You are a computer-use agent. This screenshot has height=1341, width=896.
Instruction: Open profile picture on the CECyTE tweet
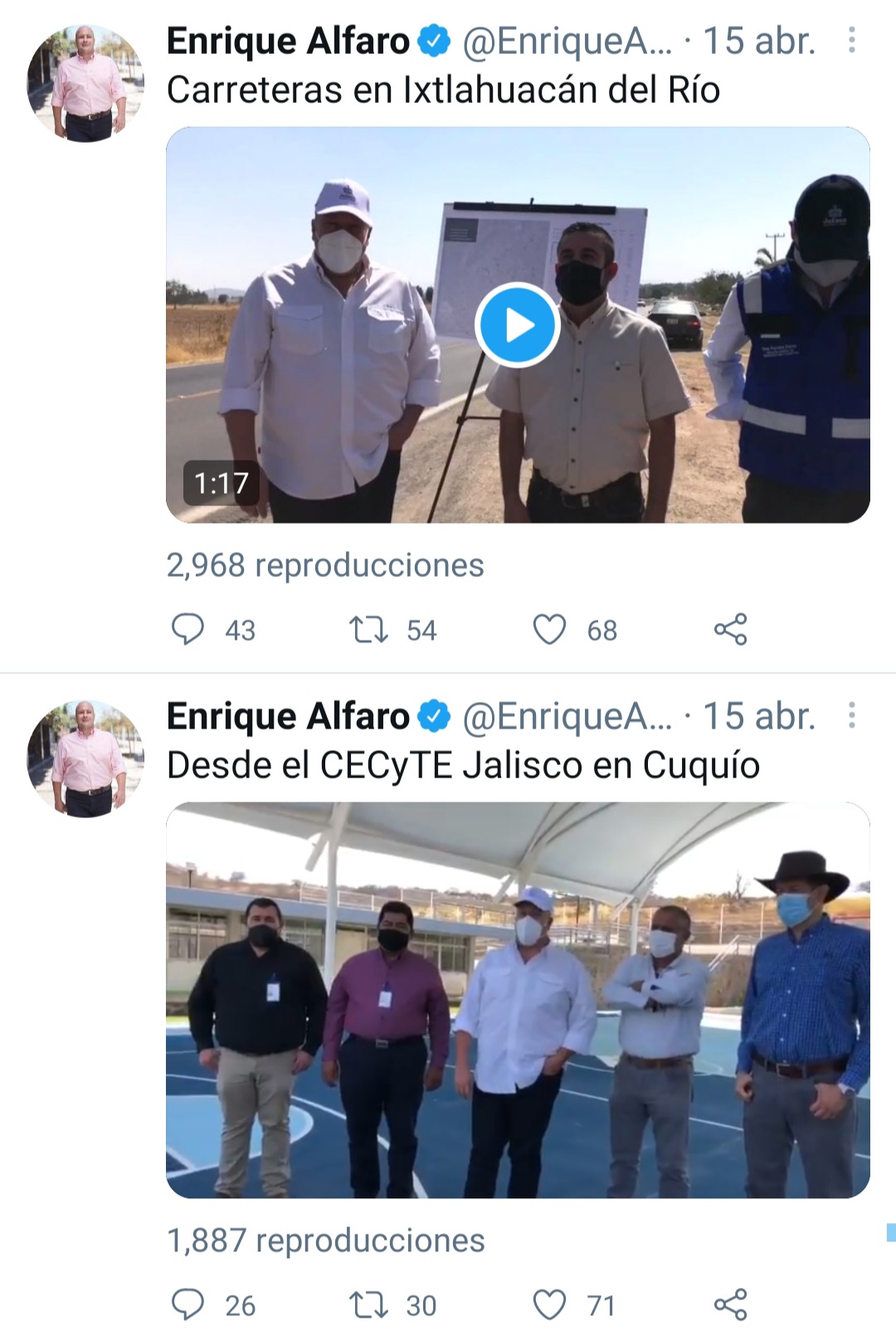click(x=85, y=759)
